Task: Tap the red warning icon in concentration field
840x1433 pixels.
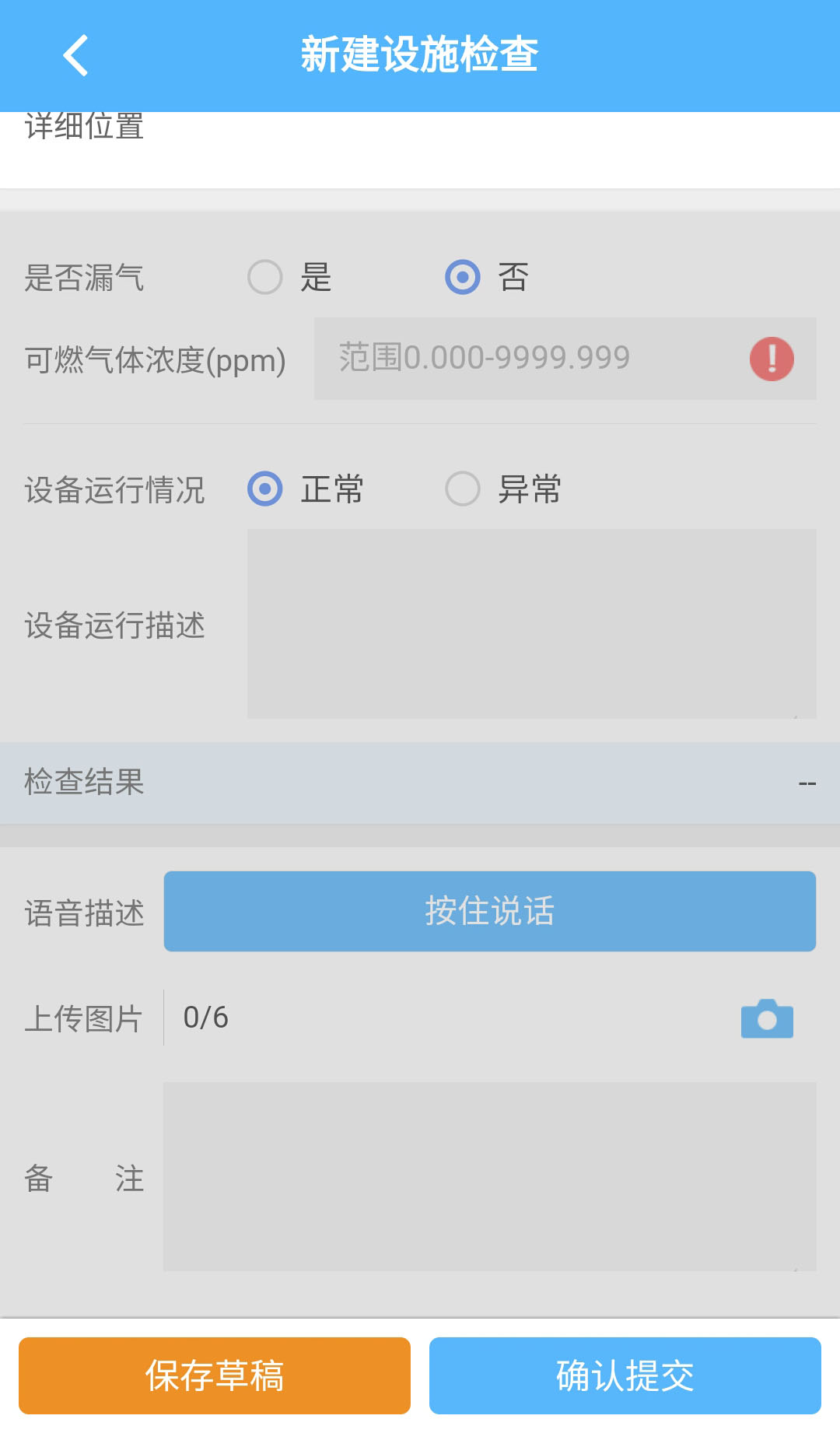Action: tap(772, 359)
